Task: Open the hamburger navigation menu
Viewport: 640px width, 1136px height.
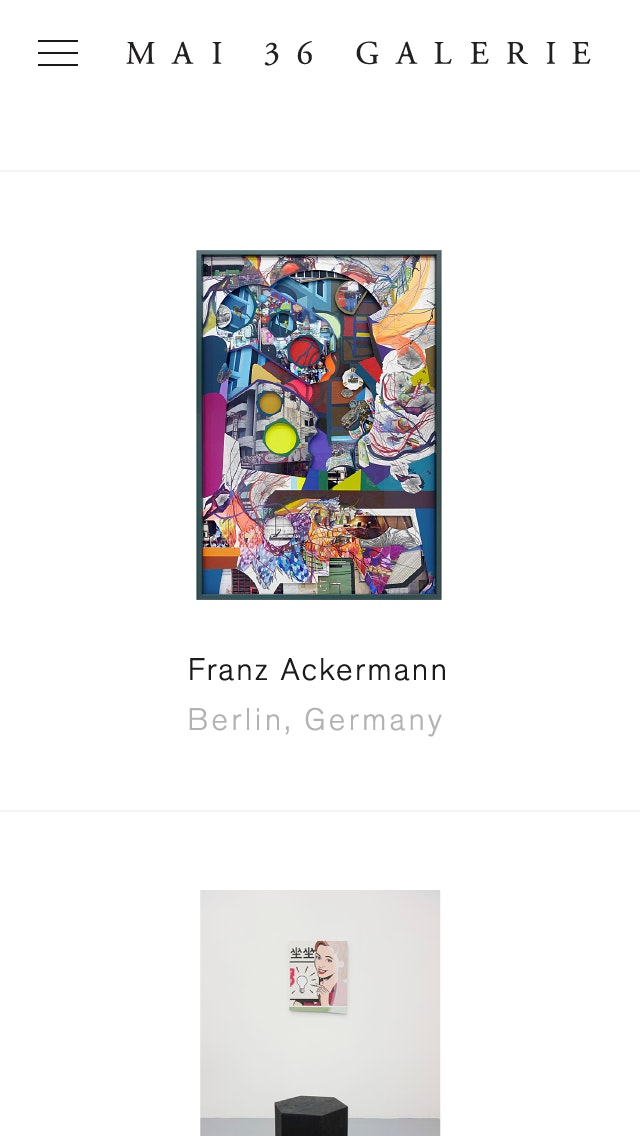Action: coord(58,53)
